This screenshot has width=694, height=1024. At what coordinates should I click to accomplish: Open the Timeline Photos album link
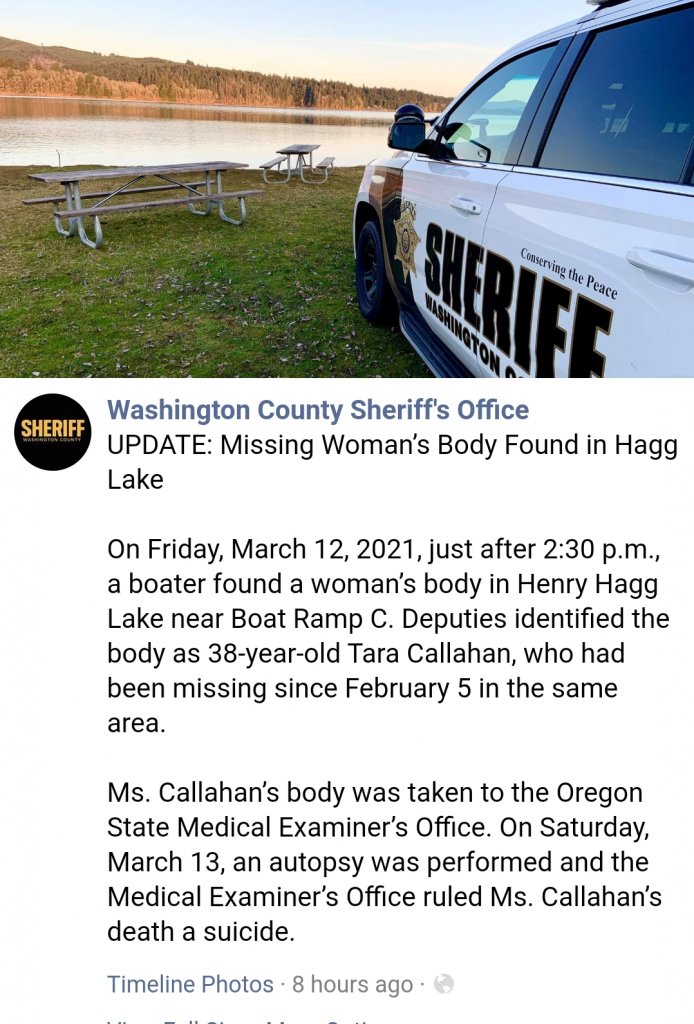190,984
